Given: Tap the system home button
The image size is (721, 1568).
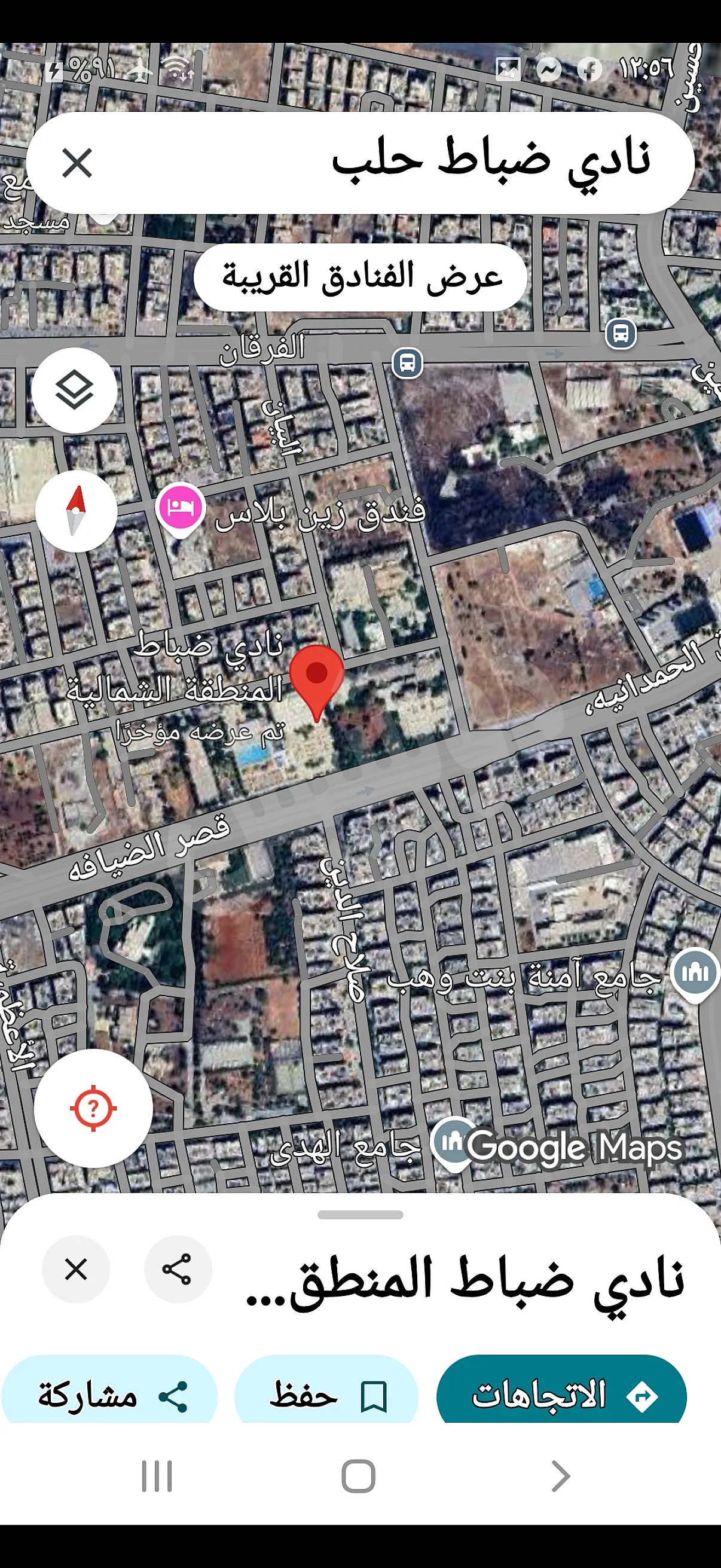Looking at the screenshot, I should coord(358,1476).
